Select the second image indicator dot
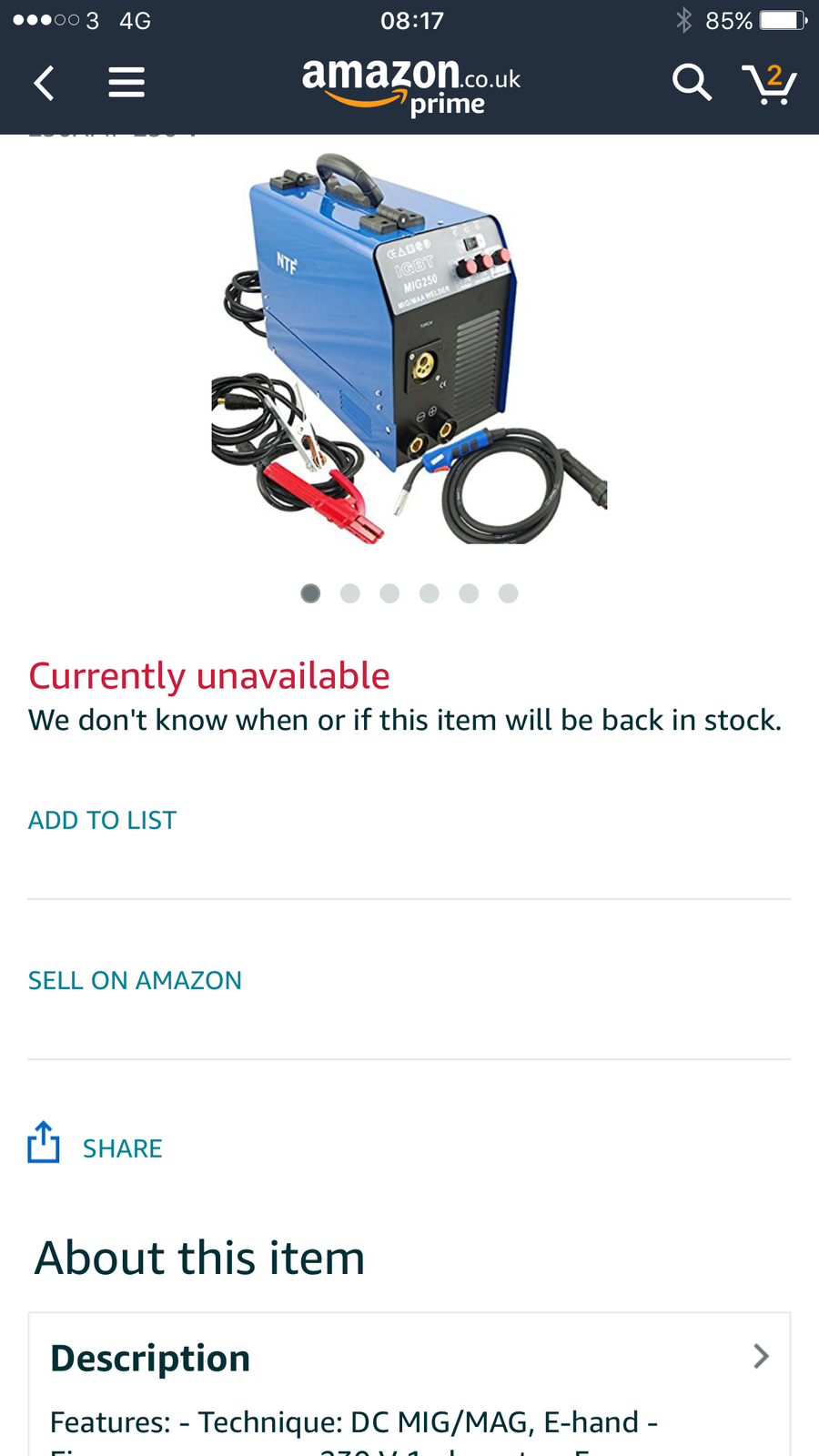The width and height of the screenshot is (819, 1456). click(350, 593)
